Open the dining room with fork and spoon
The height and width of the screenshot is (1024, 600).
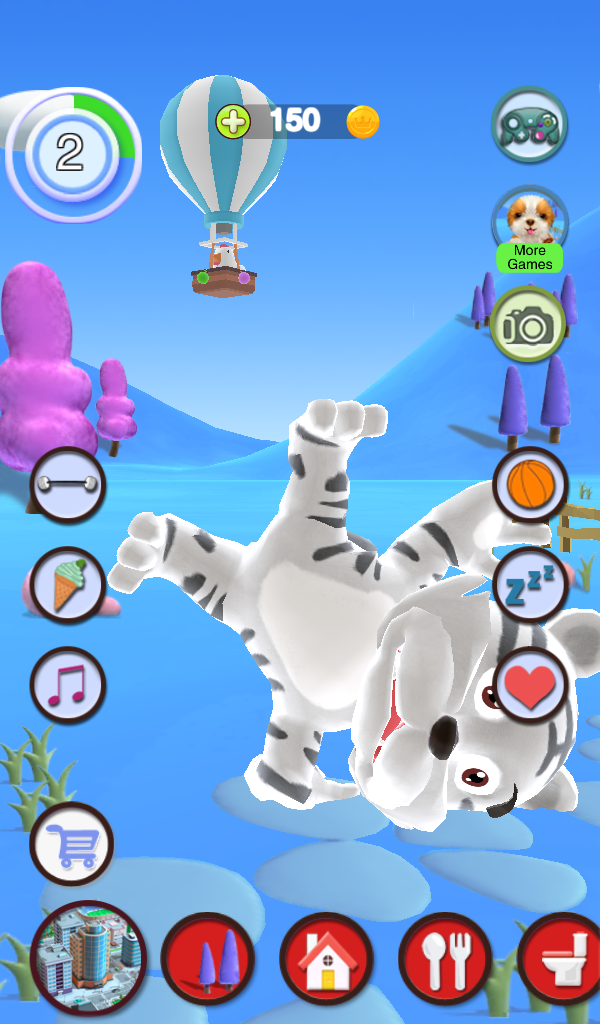click(x=445, y=959)
